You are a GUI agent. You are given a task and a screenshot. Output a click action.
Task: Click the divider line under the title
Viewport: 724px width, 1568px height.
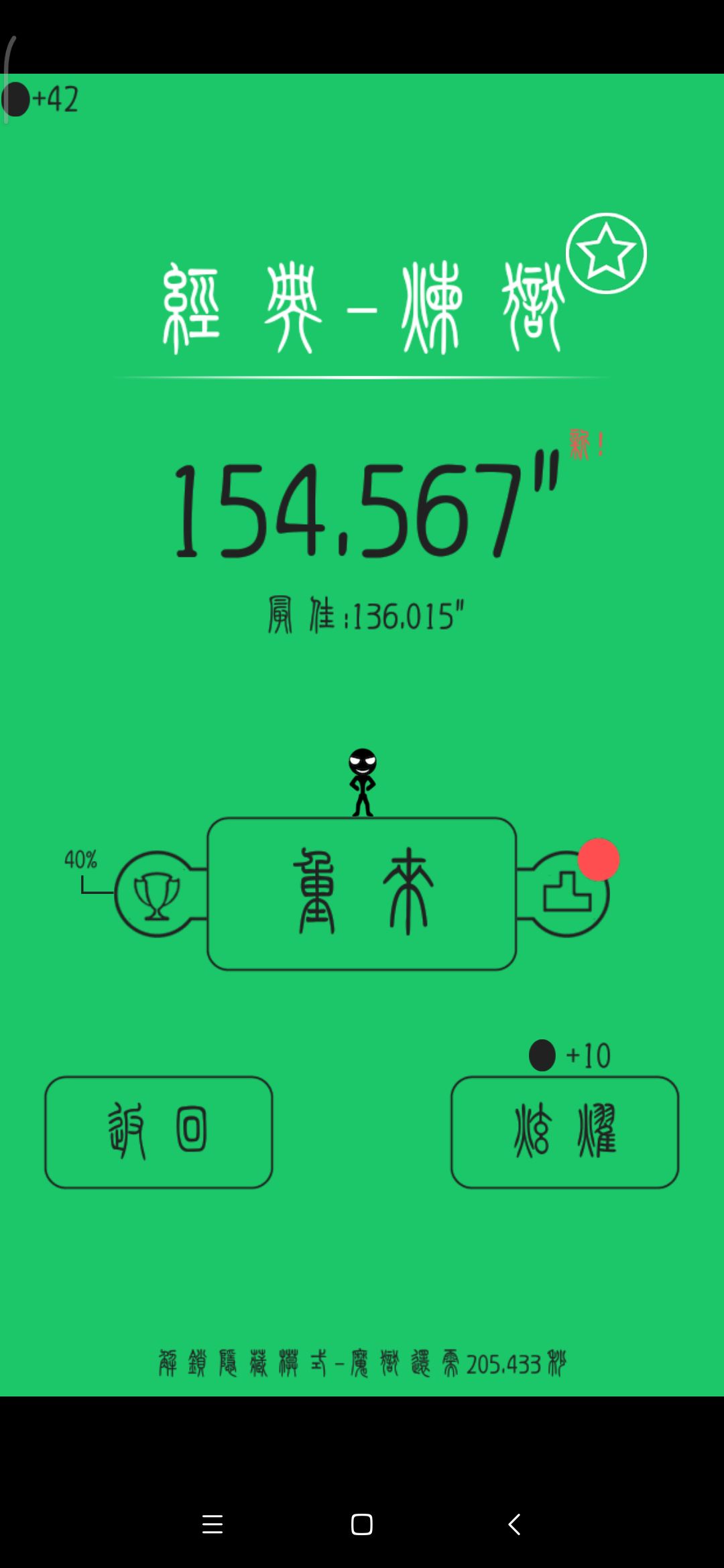362,377
